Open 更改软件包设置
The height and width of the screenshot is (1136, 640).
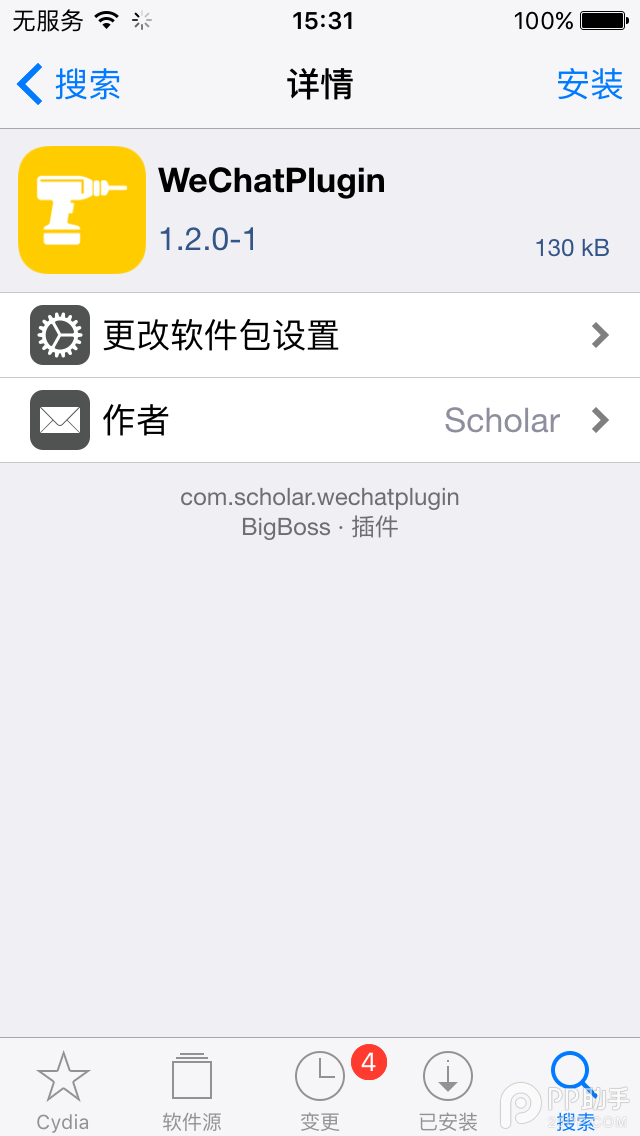(320, 335)
